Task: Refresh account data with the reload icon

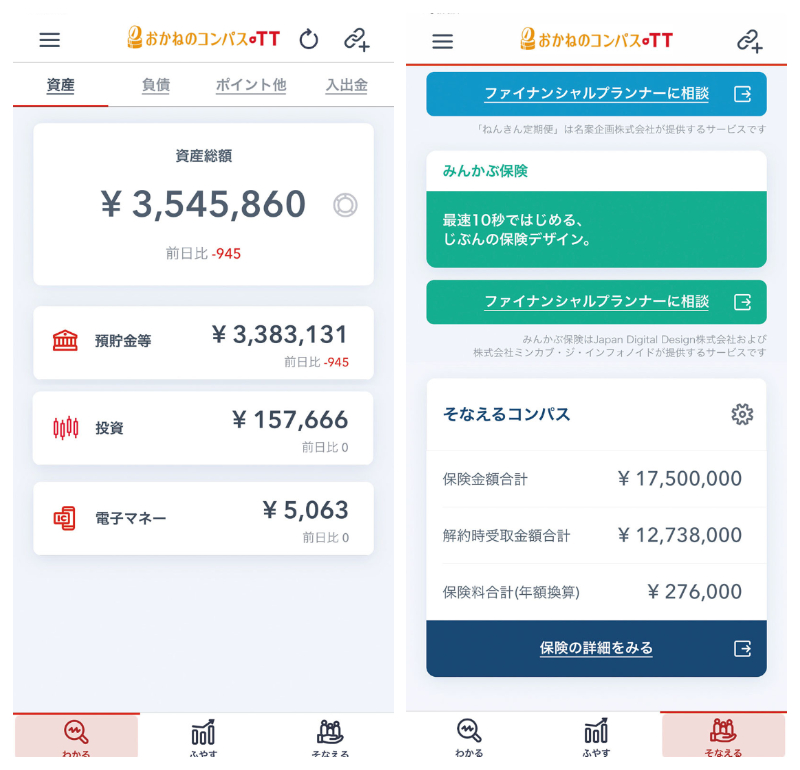Action: tap(309, 39)
